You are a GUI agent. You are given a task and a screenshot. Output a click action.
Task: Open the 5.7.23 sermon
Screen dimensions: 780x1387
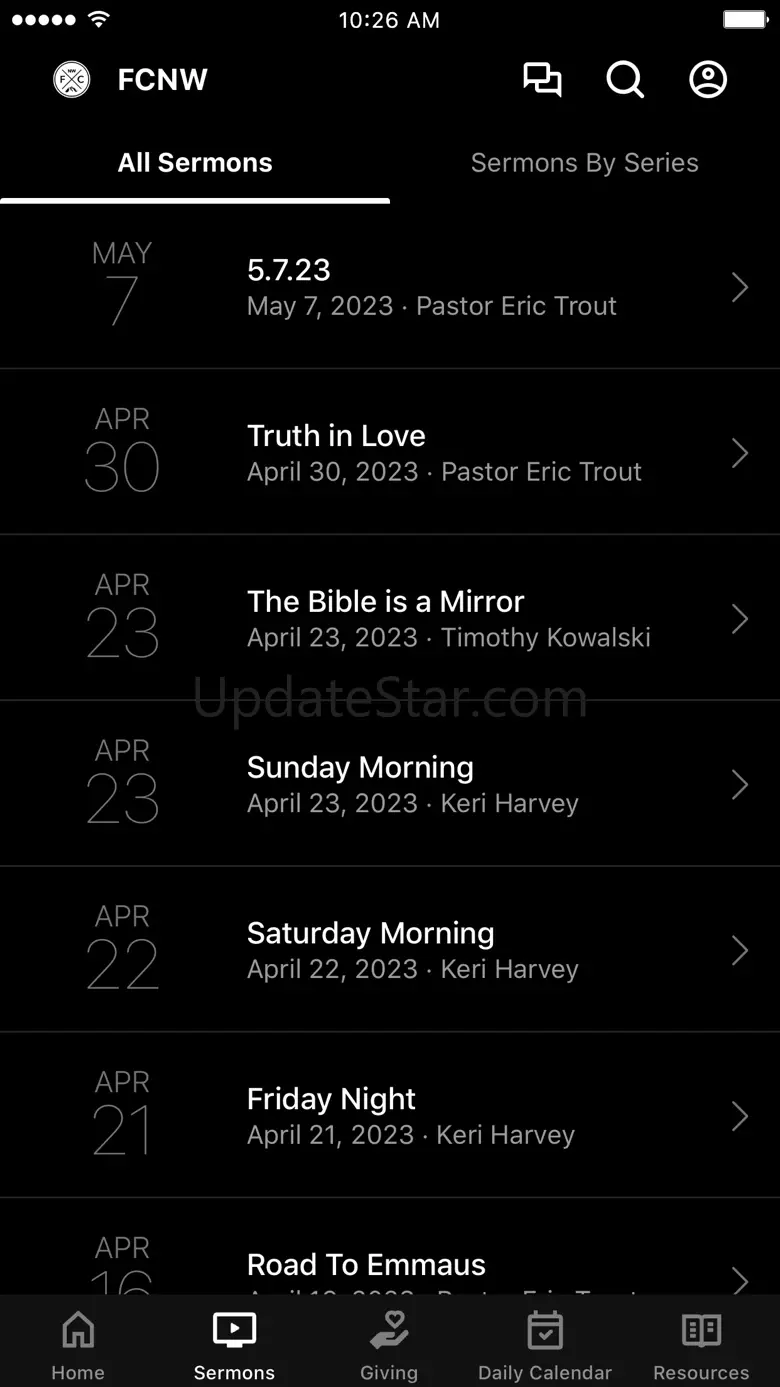pyautogui.click(x=390, y=287)
